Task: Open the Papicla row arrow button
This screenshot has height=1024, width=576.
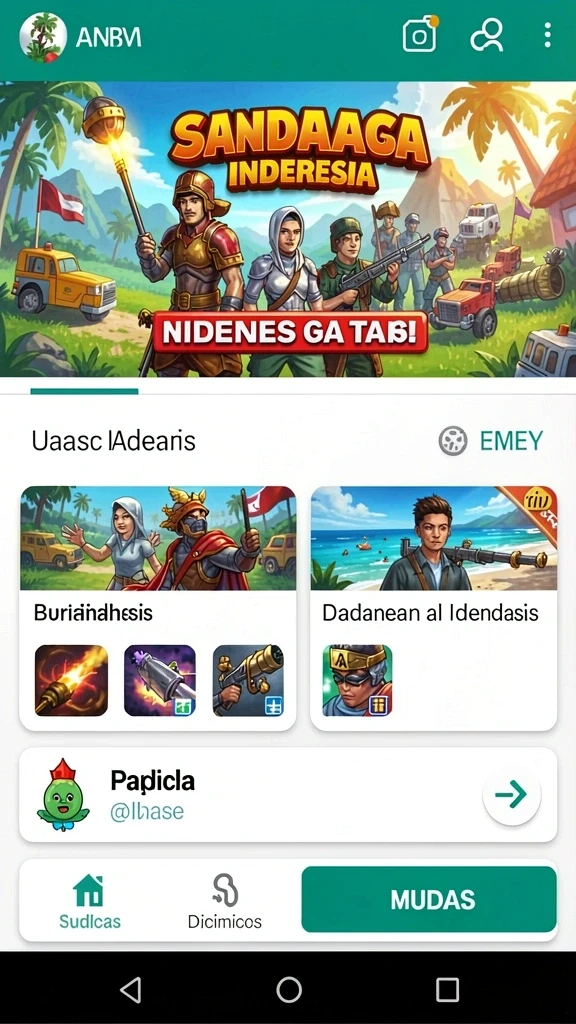Action: [511, 794]
